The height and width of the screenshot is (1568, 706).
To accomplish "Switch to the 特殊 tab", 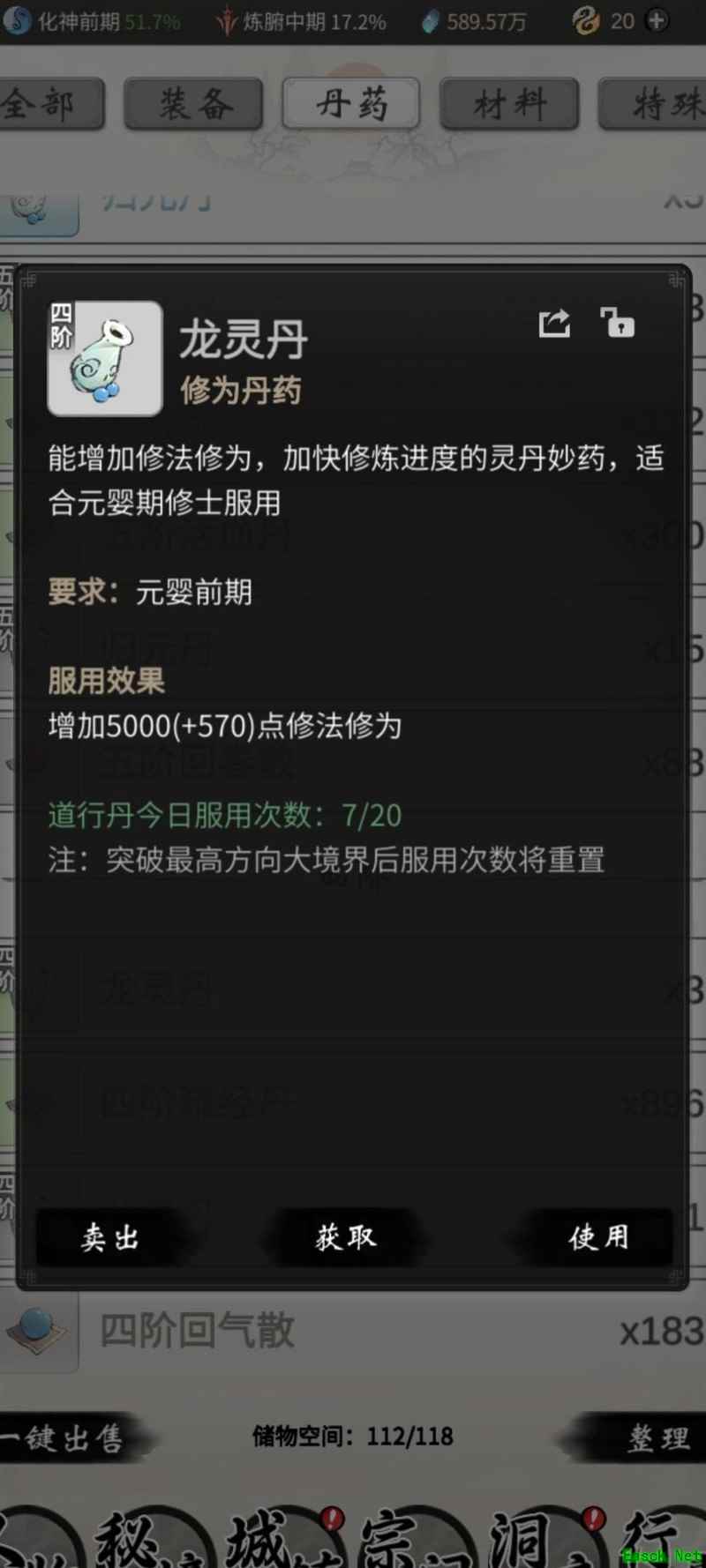I will (657, 104).
